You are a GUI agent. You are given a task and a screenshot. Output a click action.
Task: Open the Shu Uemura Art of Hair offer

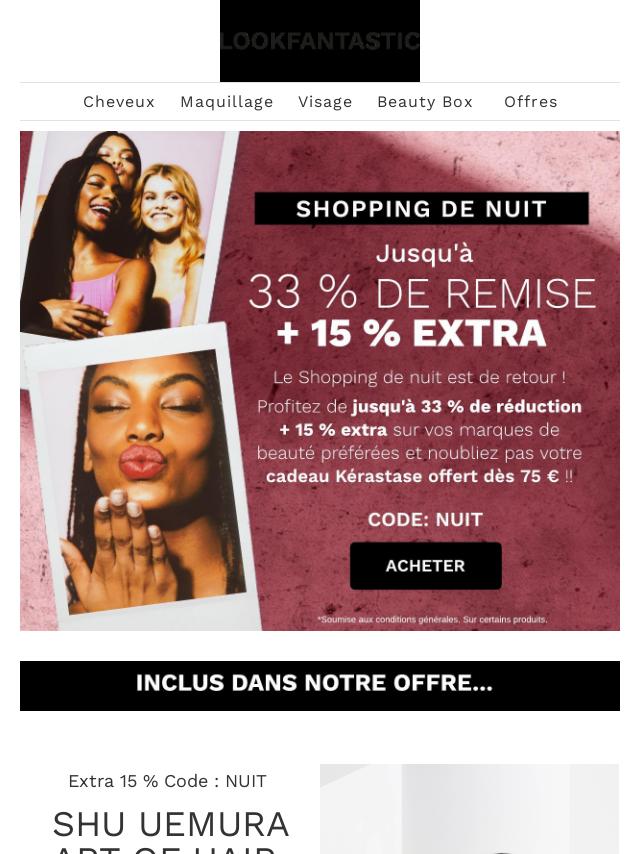pos(170,830)
